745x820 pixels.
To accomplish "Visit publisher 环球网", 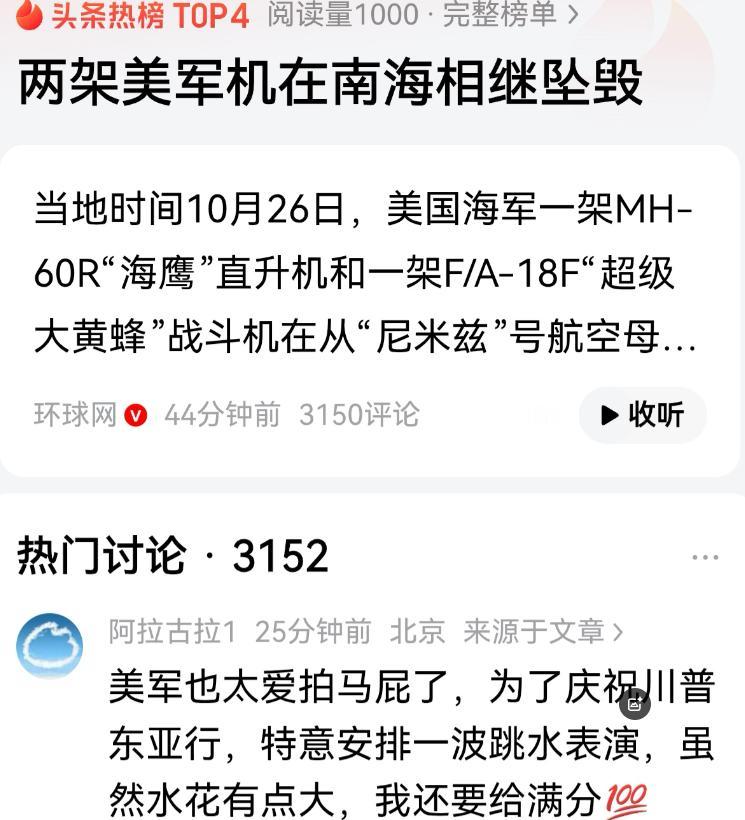I will (x=75, y=414).
